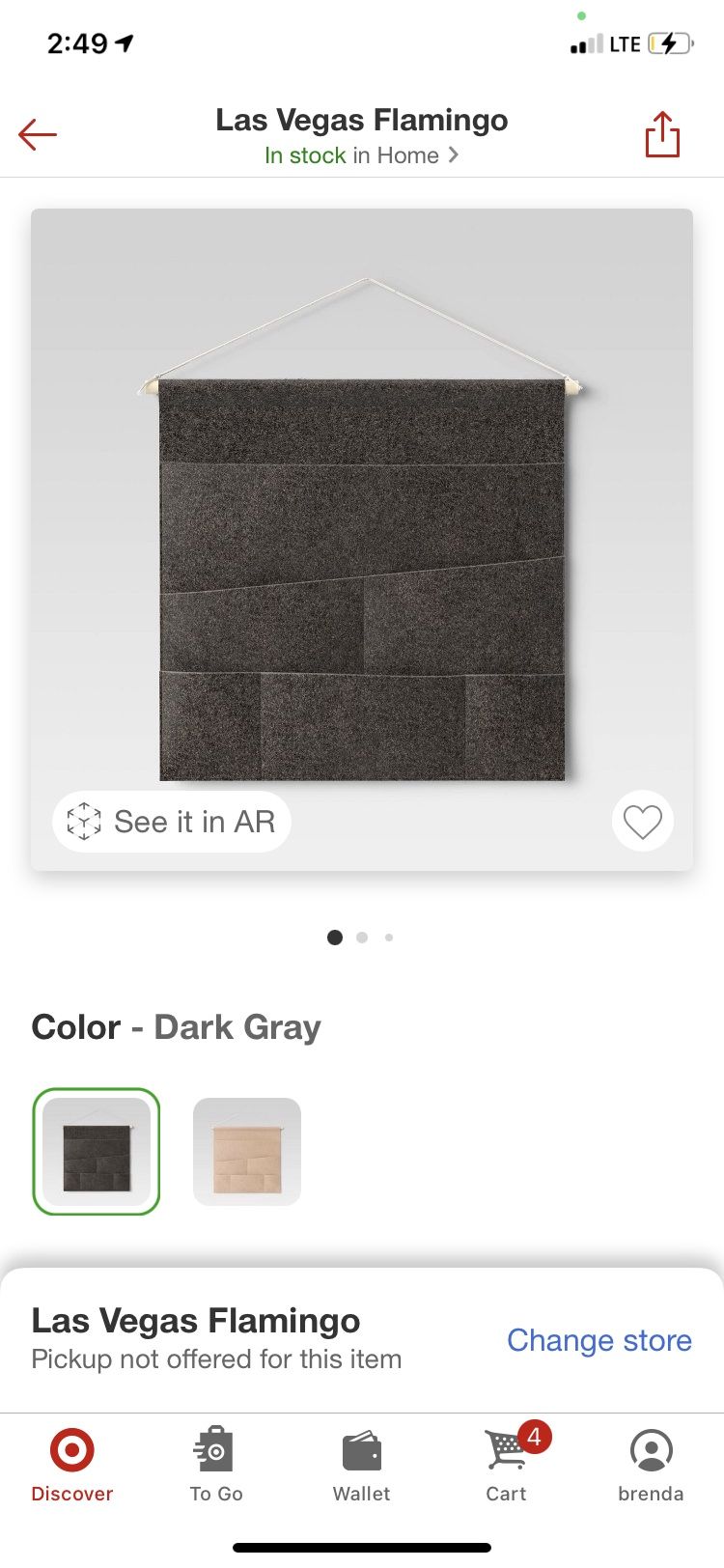
Task: Switch to the Discover tab
Action: coord(72,1465)
